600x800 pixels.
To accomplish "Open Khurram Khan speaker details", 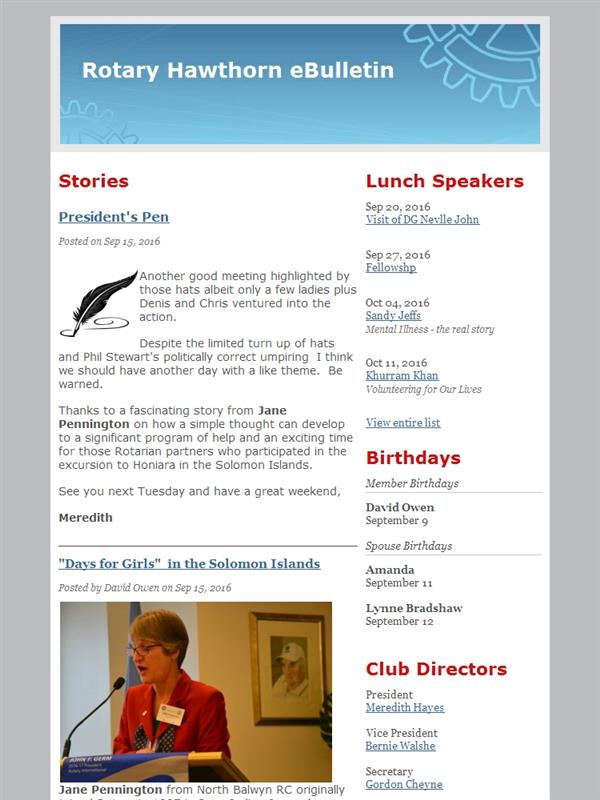I will point(402,376).
